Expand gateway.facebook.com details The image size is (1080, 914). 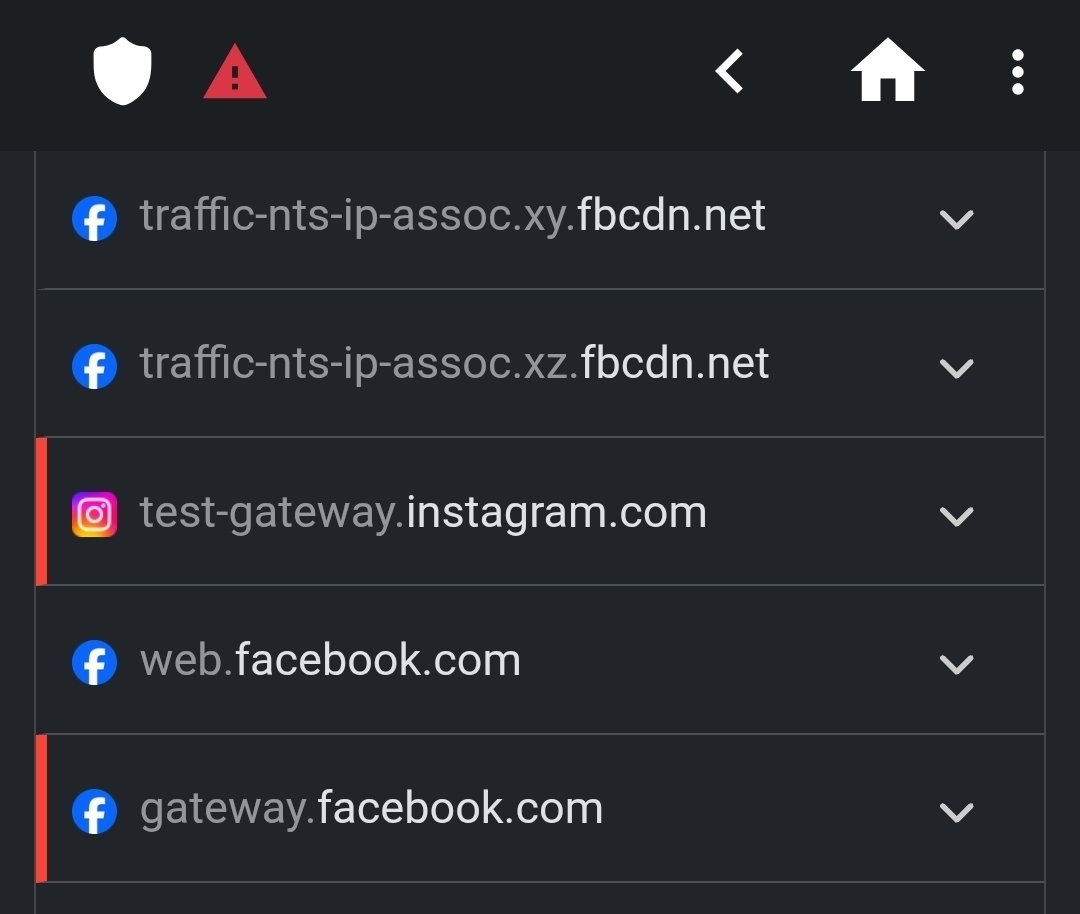[x=957, y=811]
